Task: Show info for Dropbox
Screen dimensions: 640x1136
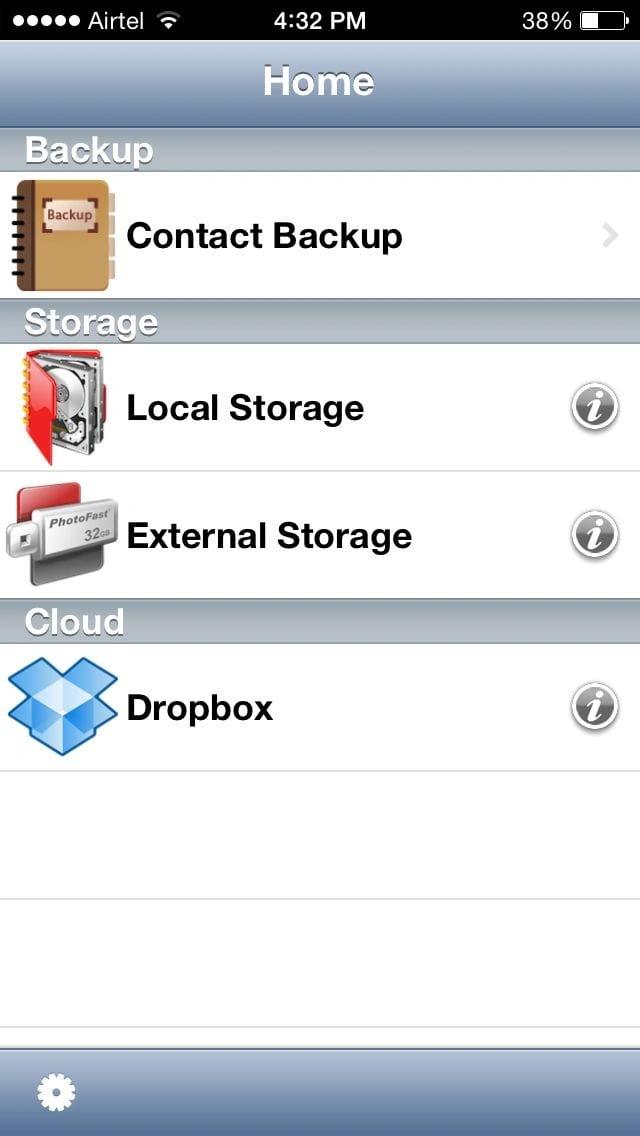Action: 595,708
